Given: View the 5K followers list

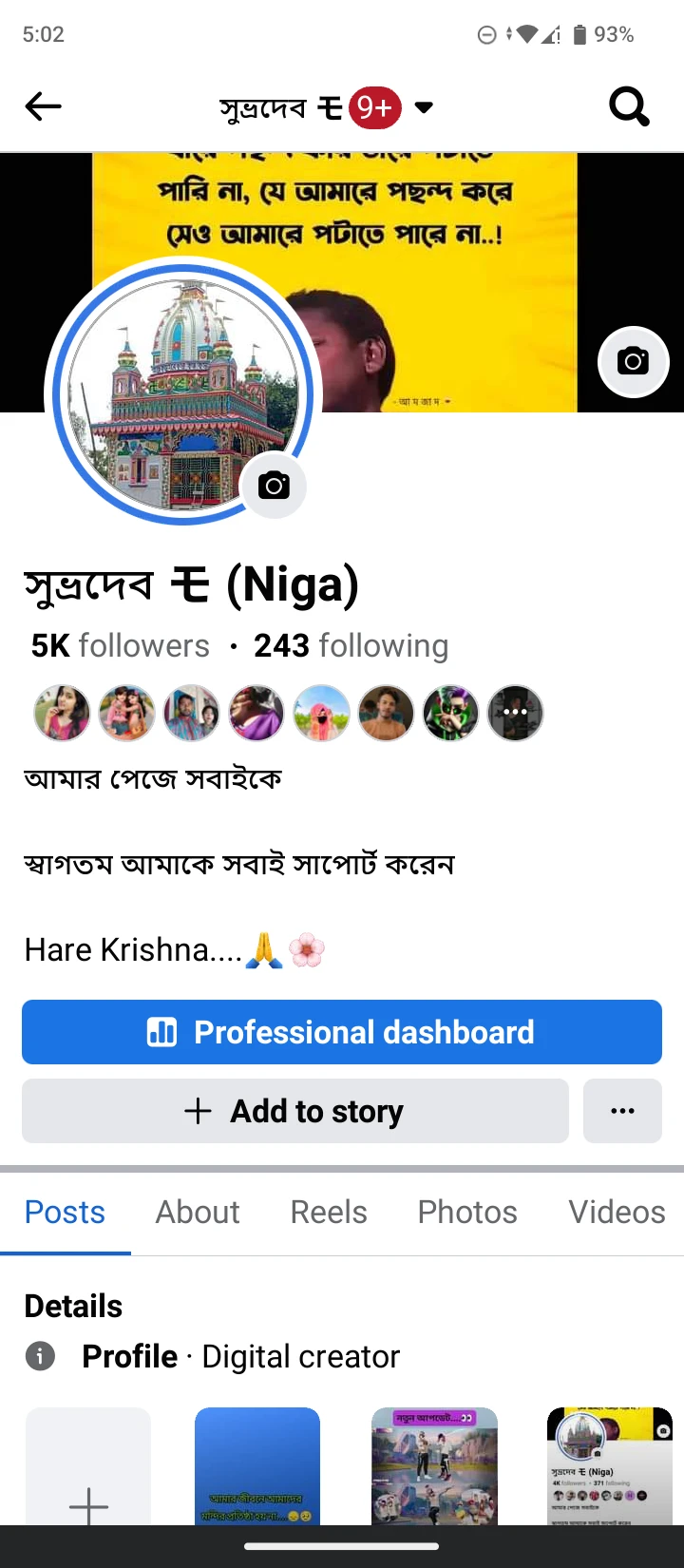Looking at the screenshot, I should click(120, 646).
